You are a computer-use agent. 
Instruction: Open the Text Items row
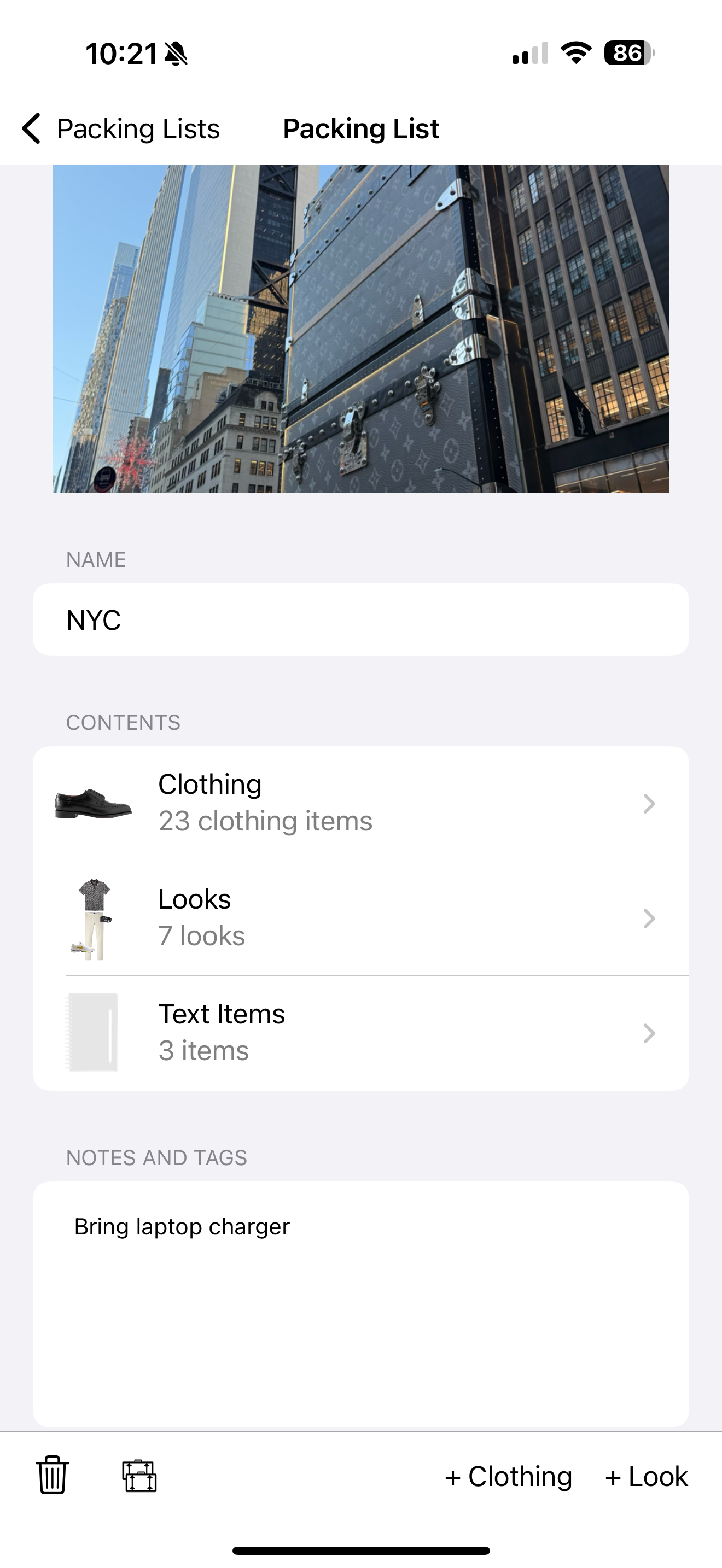point(361,1033)
